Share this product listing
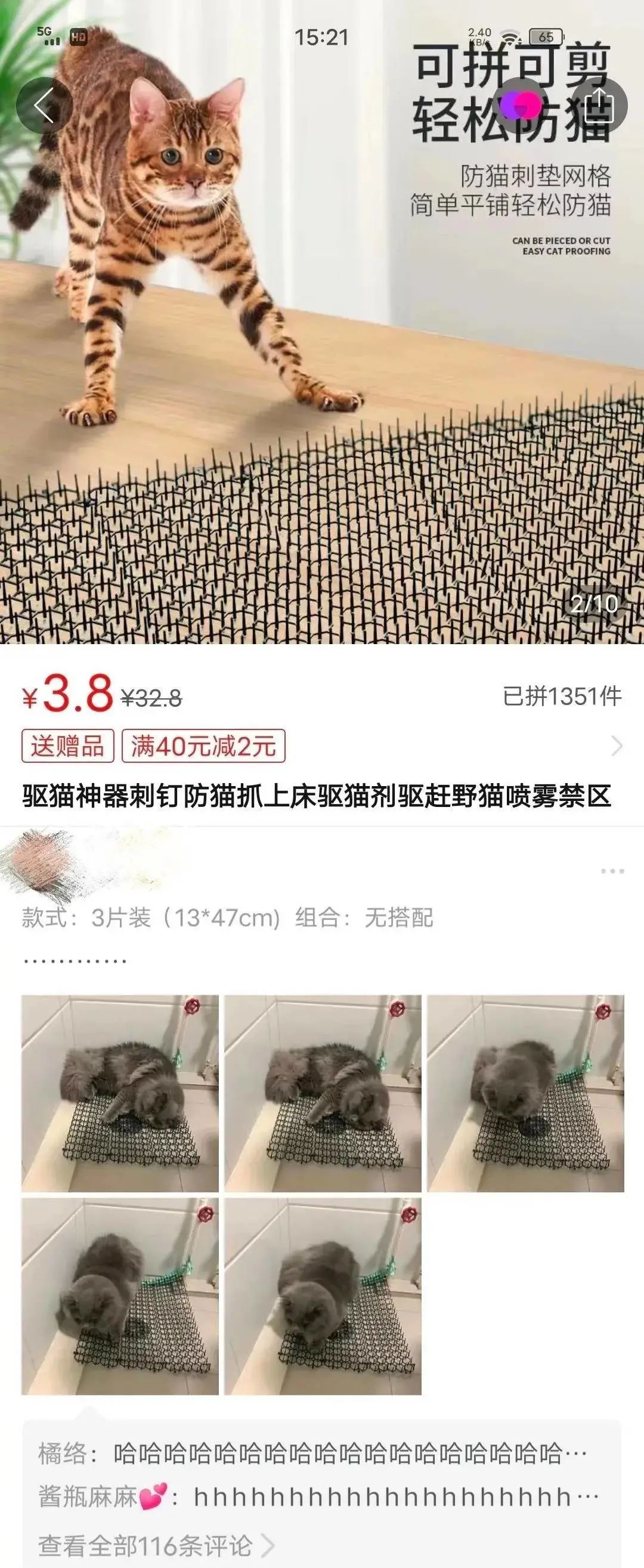The image size is (644, 1568). tap(599, 106)
